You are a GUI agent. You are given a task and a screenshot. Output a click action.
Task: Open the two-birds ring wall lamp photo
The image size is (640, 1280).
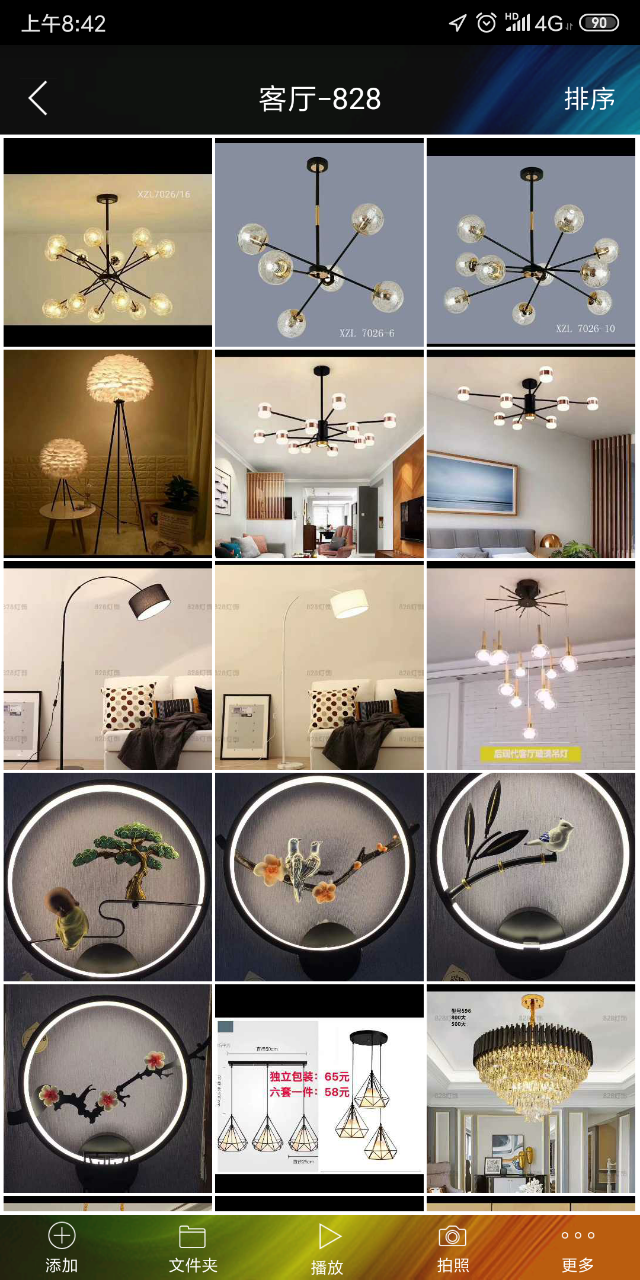pos(319,877)
